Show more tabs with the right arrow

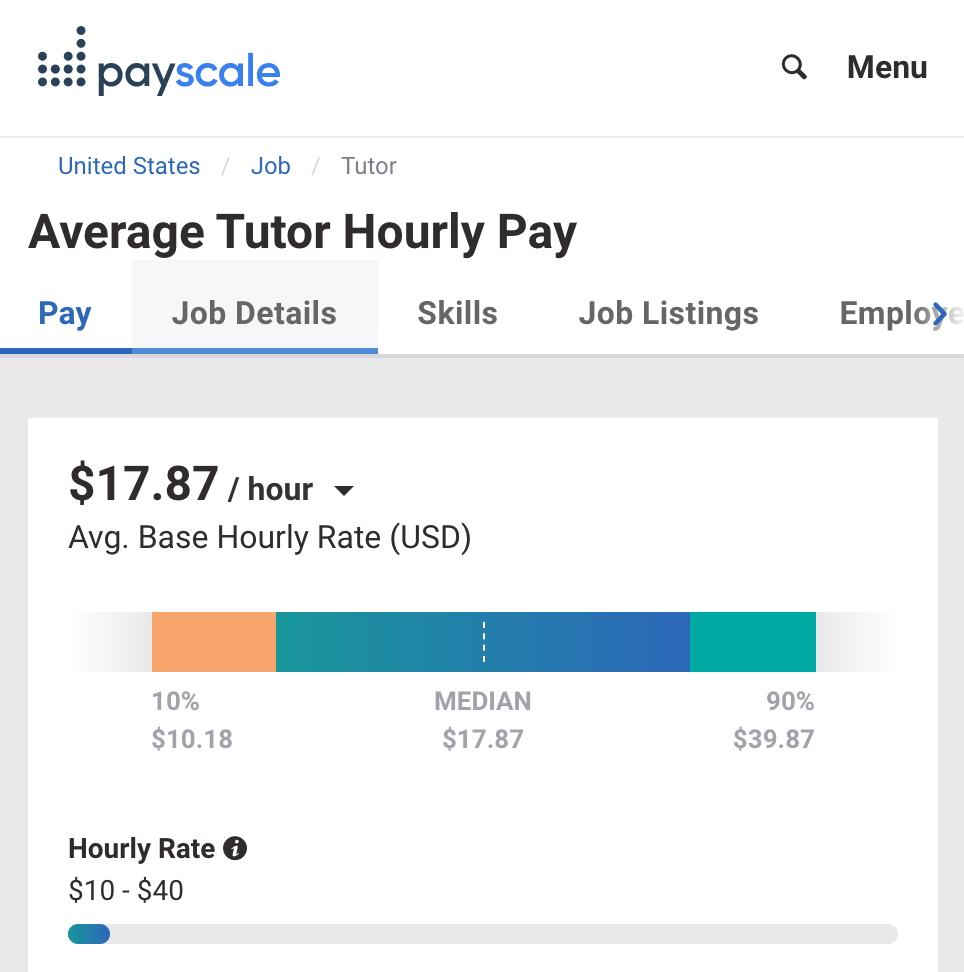click(x=940, y=314)
